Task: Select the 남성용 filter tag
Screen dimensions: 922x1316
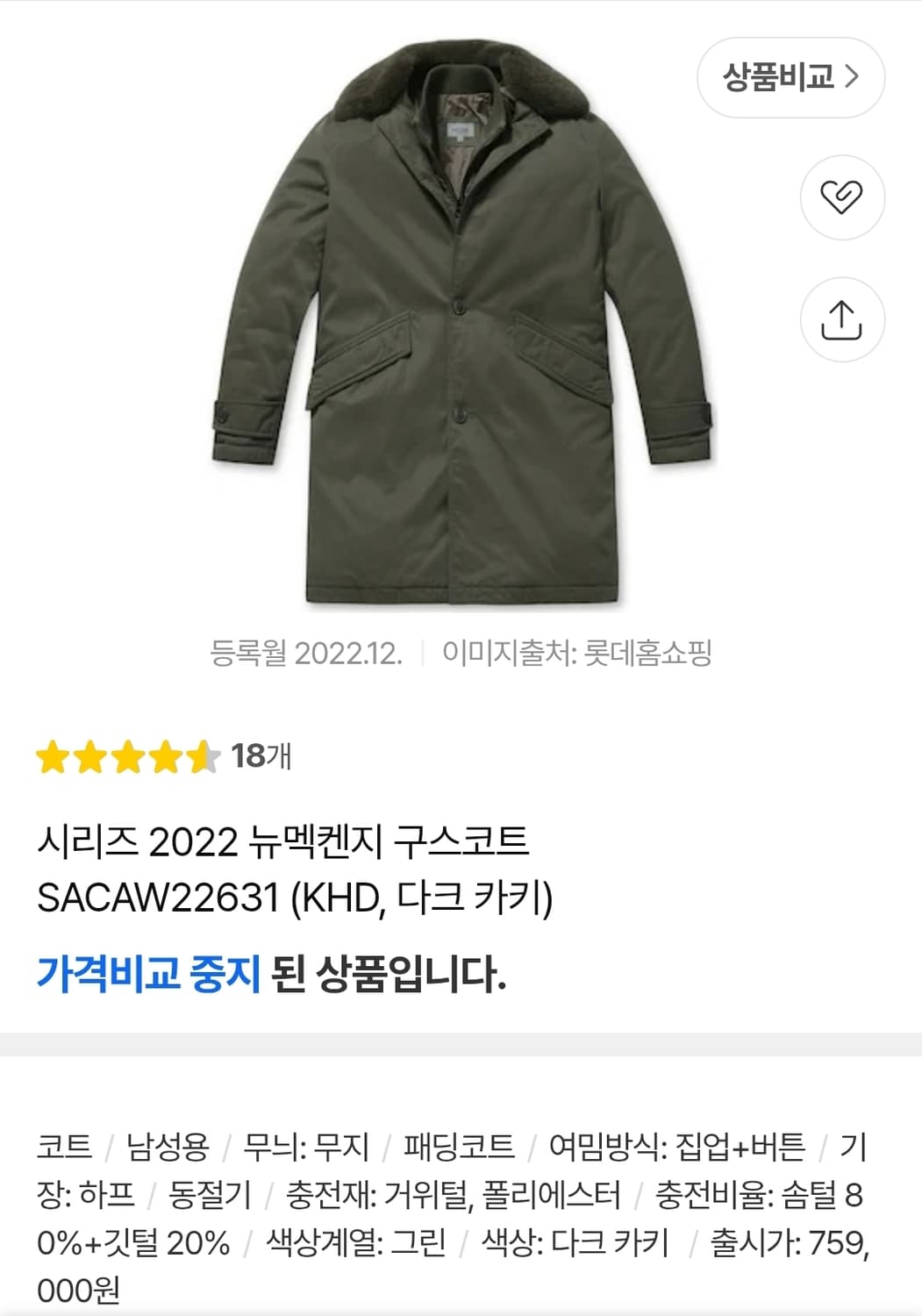Action: click(166, 1144)
